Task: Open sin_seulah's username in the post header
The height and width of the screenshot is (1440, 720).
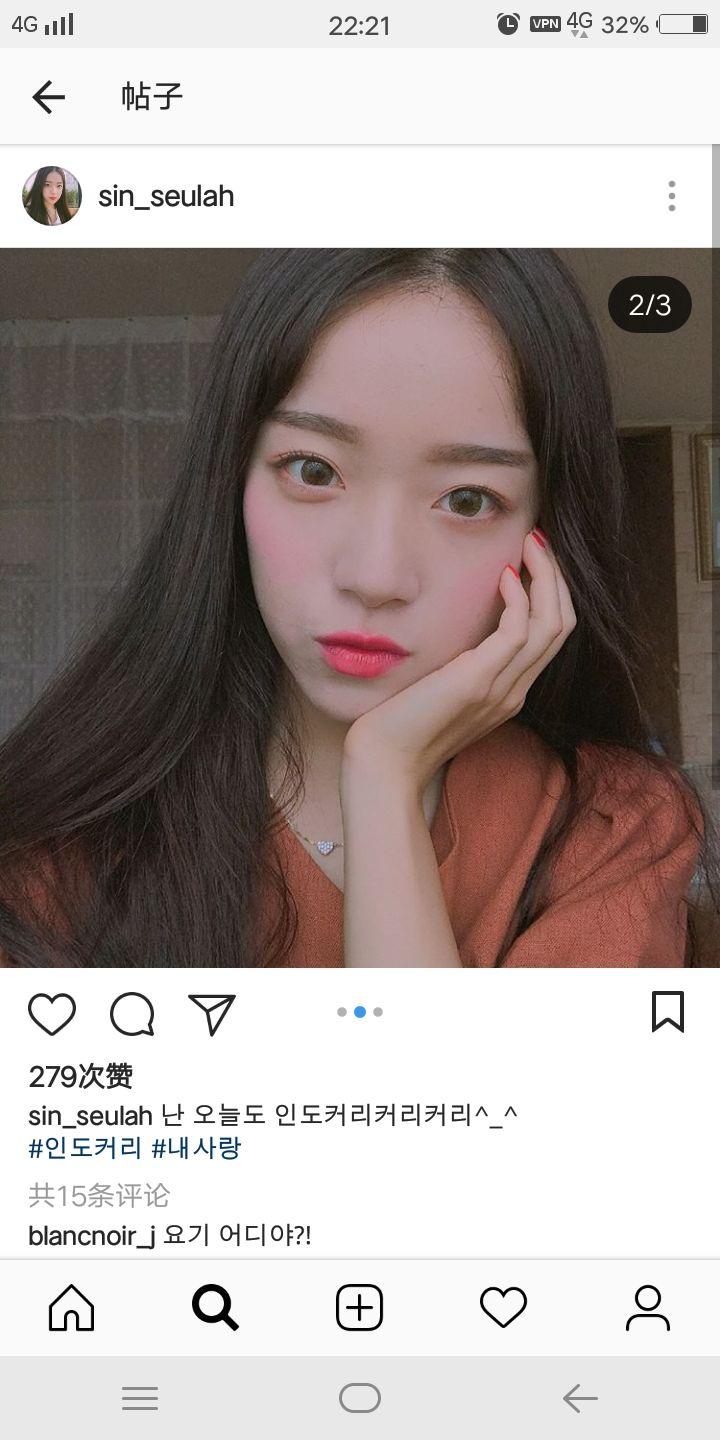Action: pyautogui.click(x=166, y=196)
